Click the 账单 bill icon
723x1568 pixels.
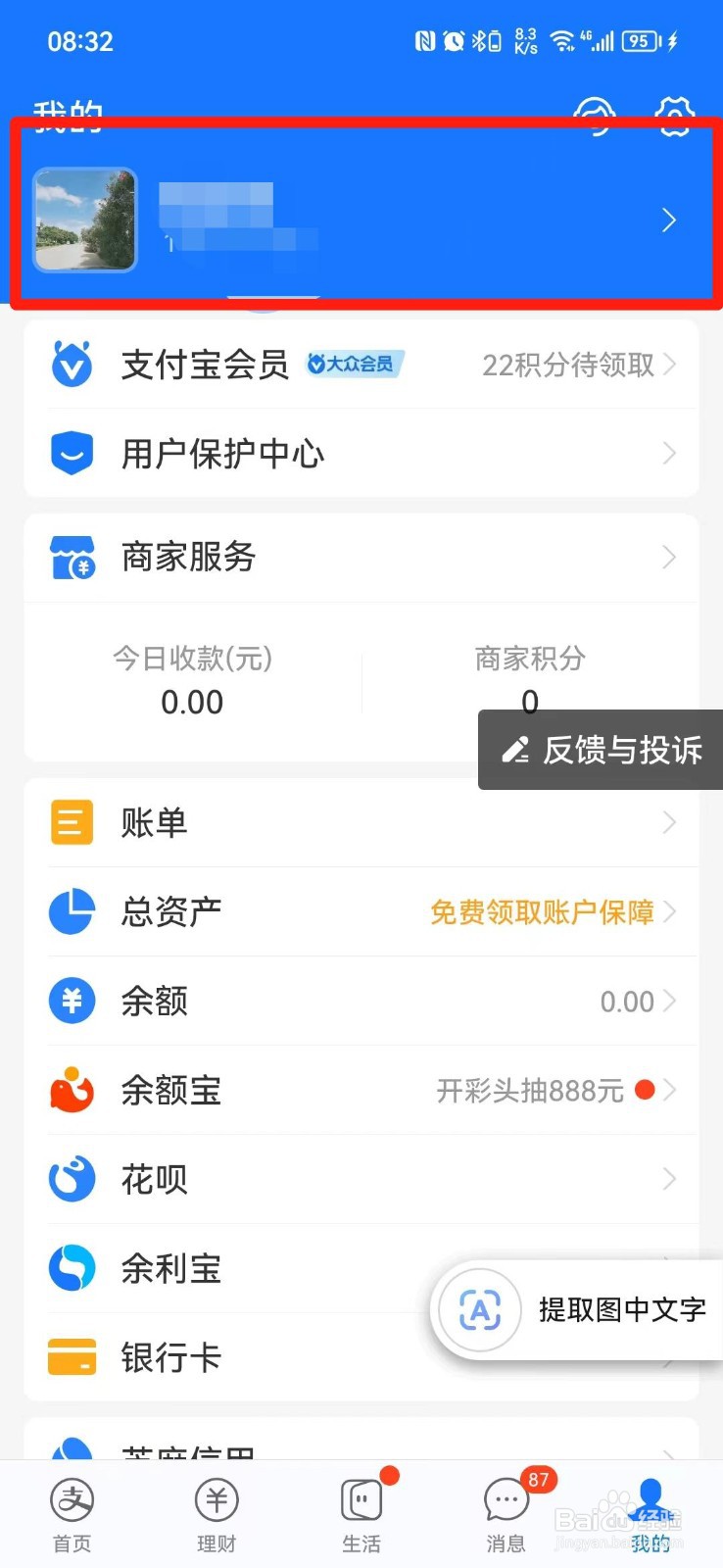[x=70, y=822]
